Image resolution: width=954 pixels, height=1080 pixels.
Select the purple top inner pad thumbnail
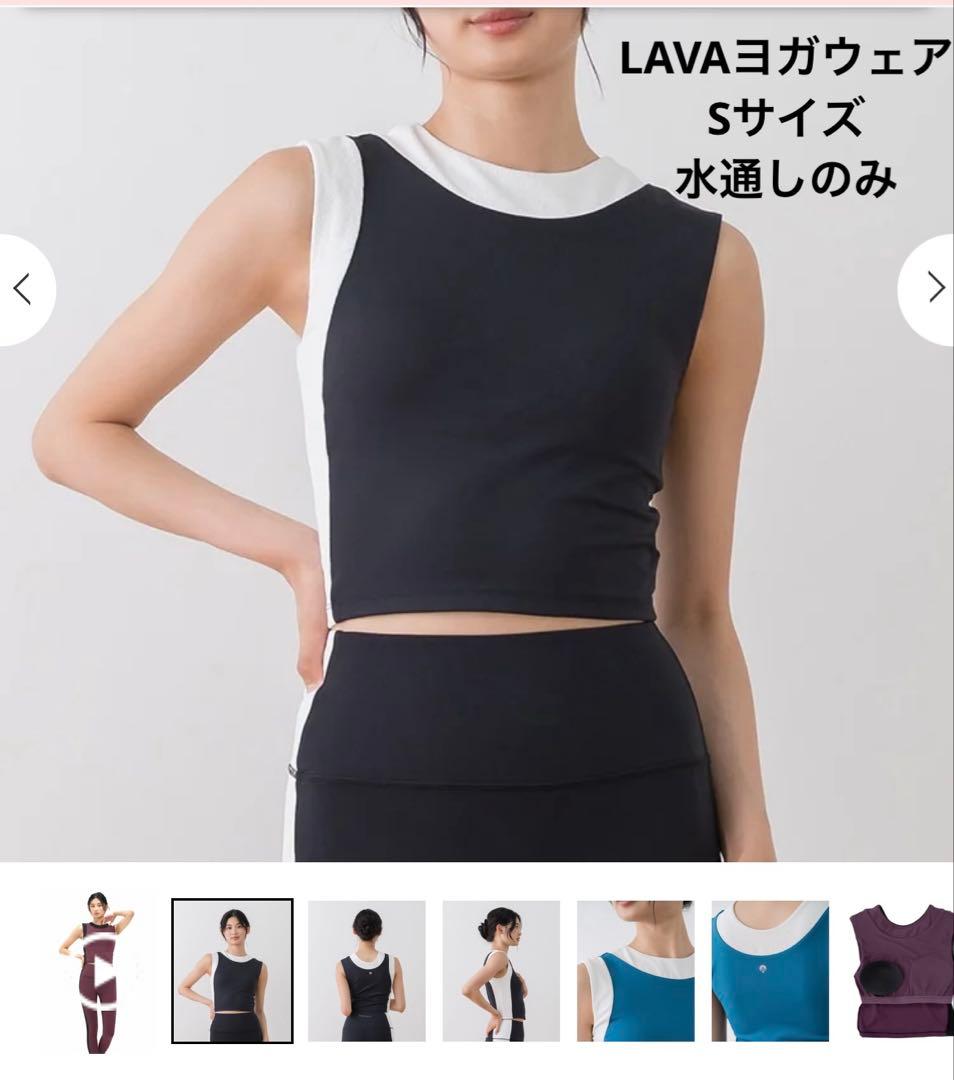pyautogui.click(x=900, y=971)
